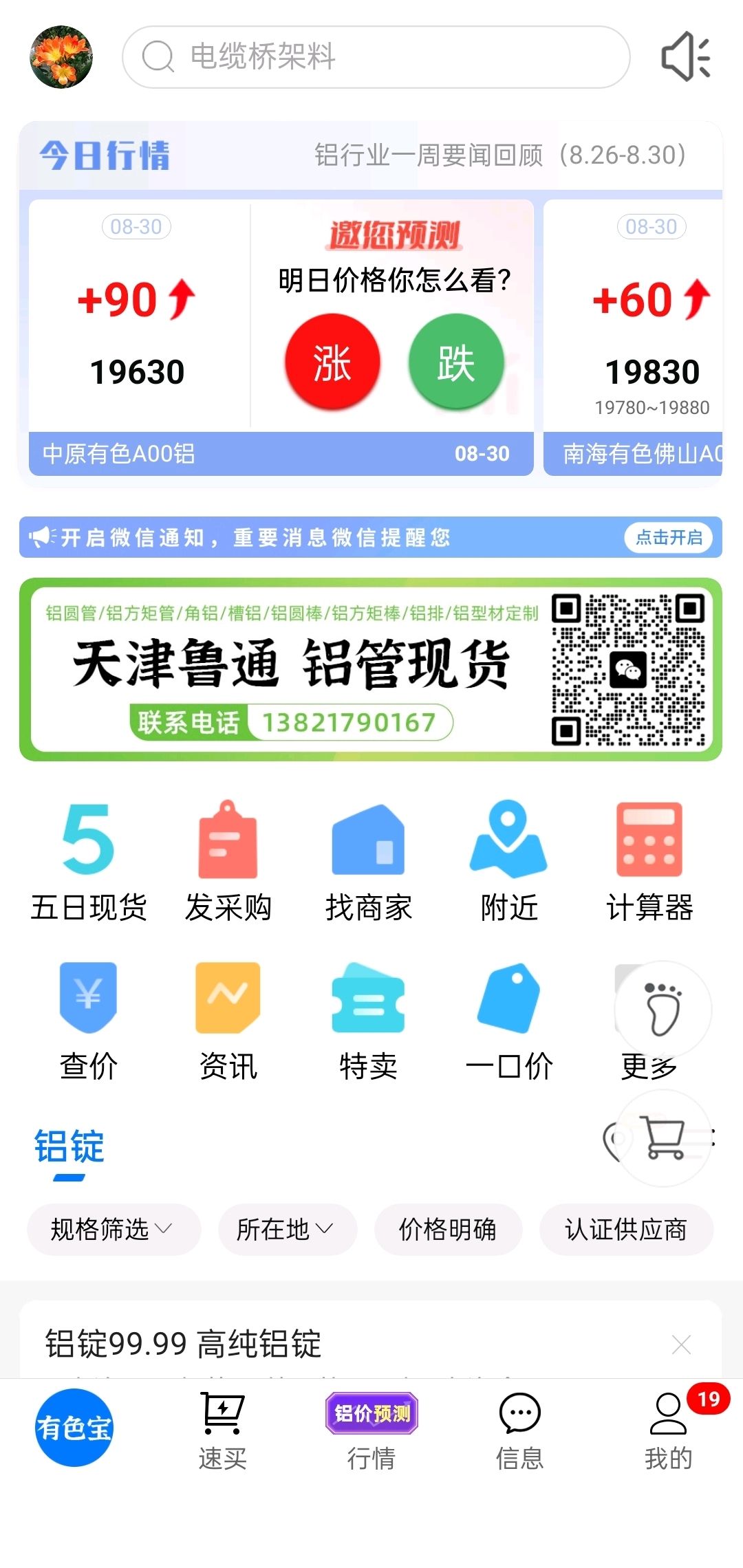Viewport: 743px width, 1568px height.
Task: Open 附近 nearby map
Action: tap(509, 862)
